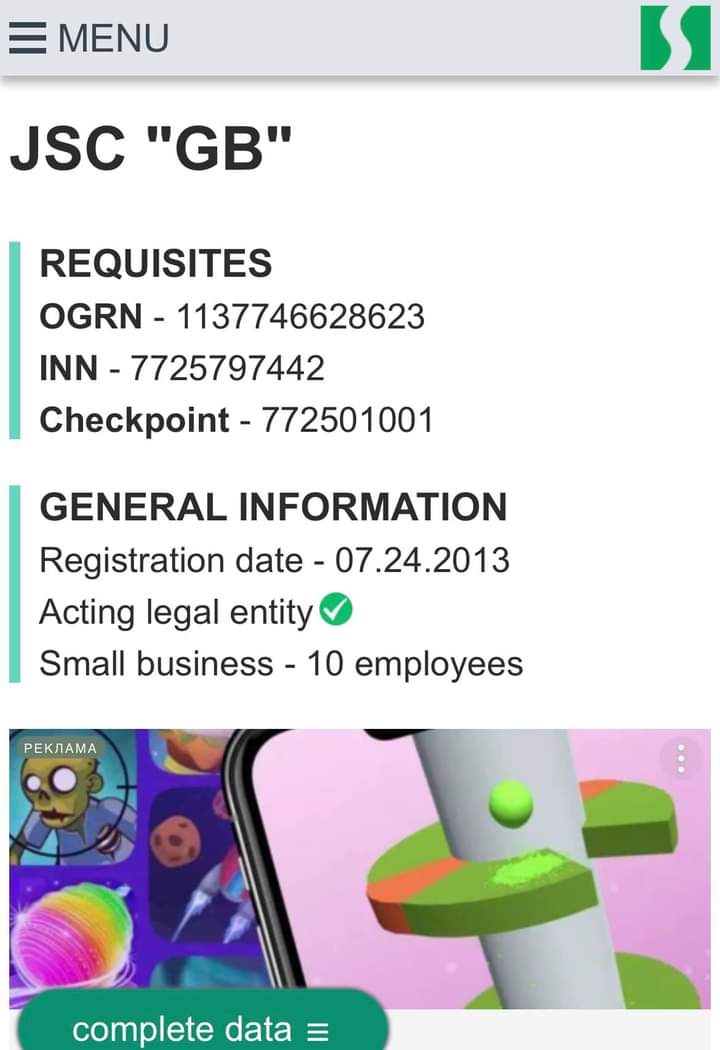
Task: Open the ad's three-dot options
Action: (681, 759)
